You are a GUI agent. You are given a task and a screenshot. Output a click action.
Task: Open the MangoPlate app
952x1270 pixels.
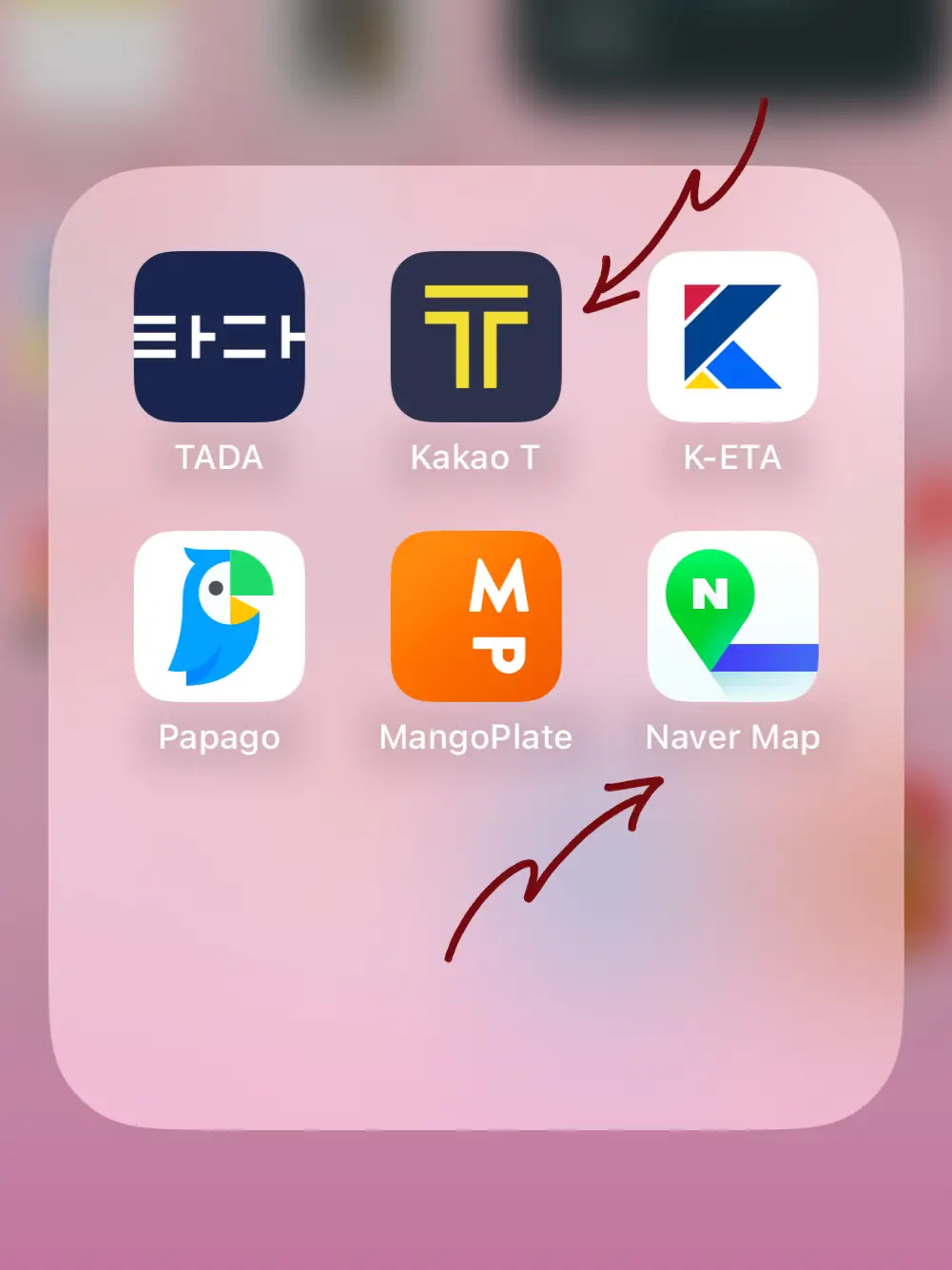coord(476,616)
